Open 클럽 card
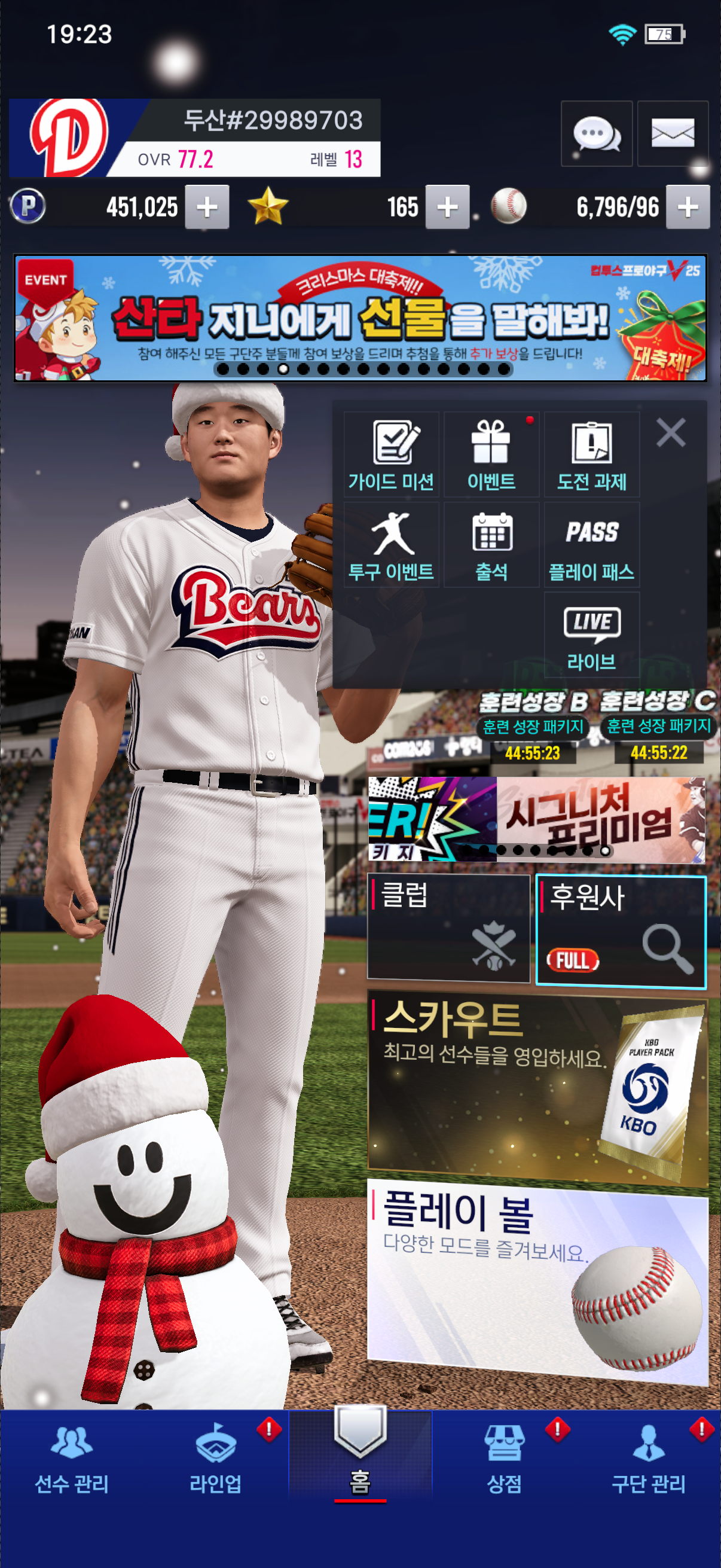 (x=448, y=928)
